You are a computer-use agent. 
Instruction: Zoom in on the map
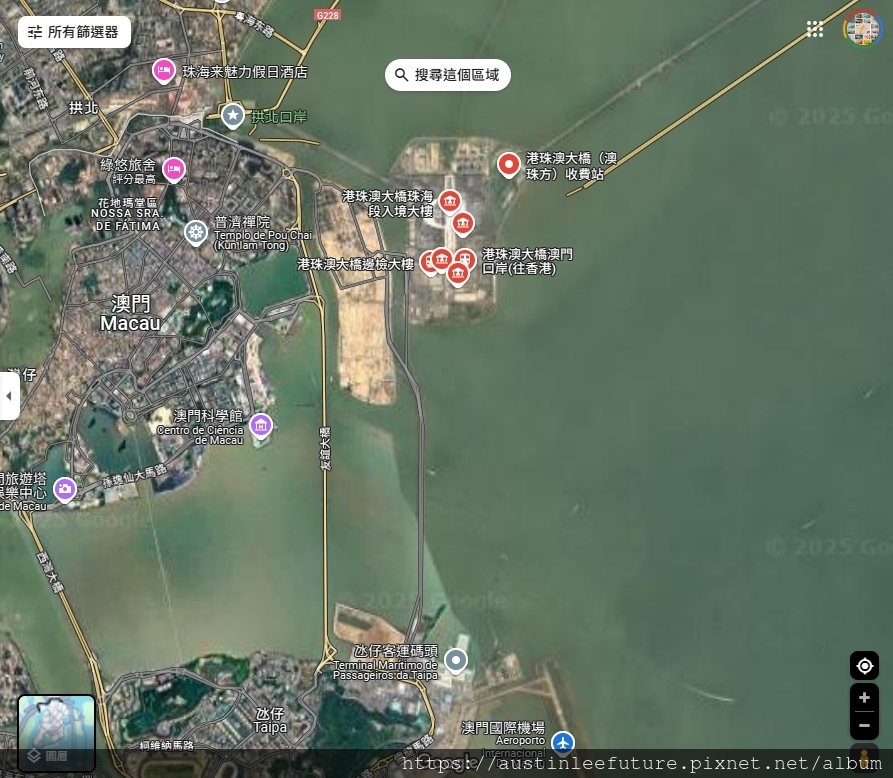(864, 698)
